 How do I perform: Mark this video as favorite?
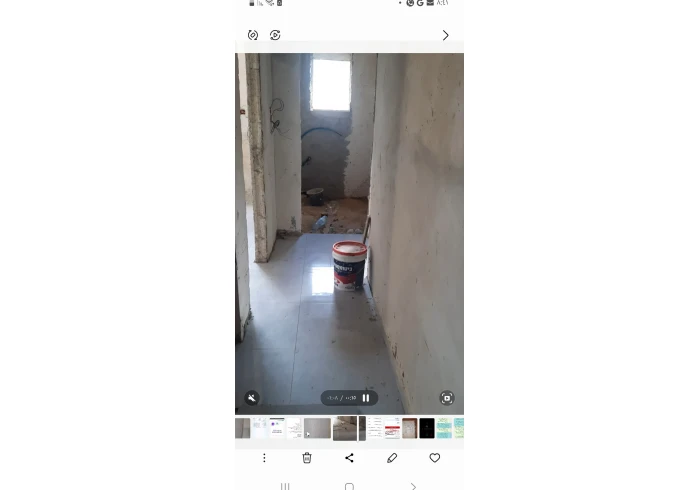tap(435, 458)
